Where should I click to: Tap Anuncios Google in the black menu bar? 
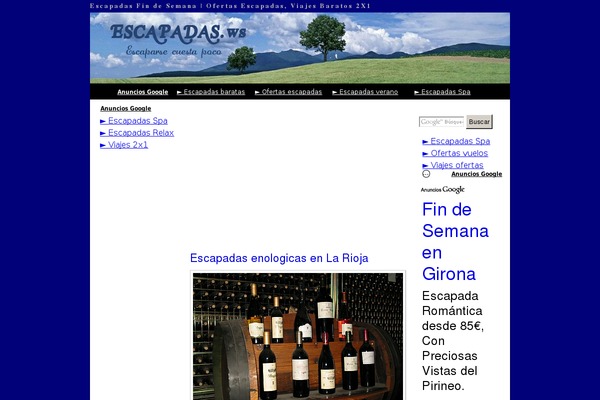(142, 92)
